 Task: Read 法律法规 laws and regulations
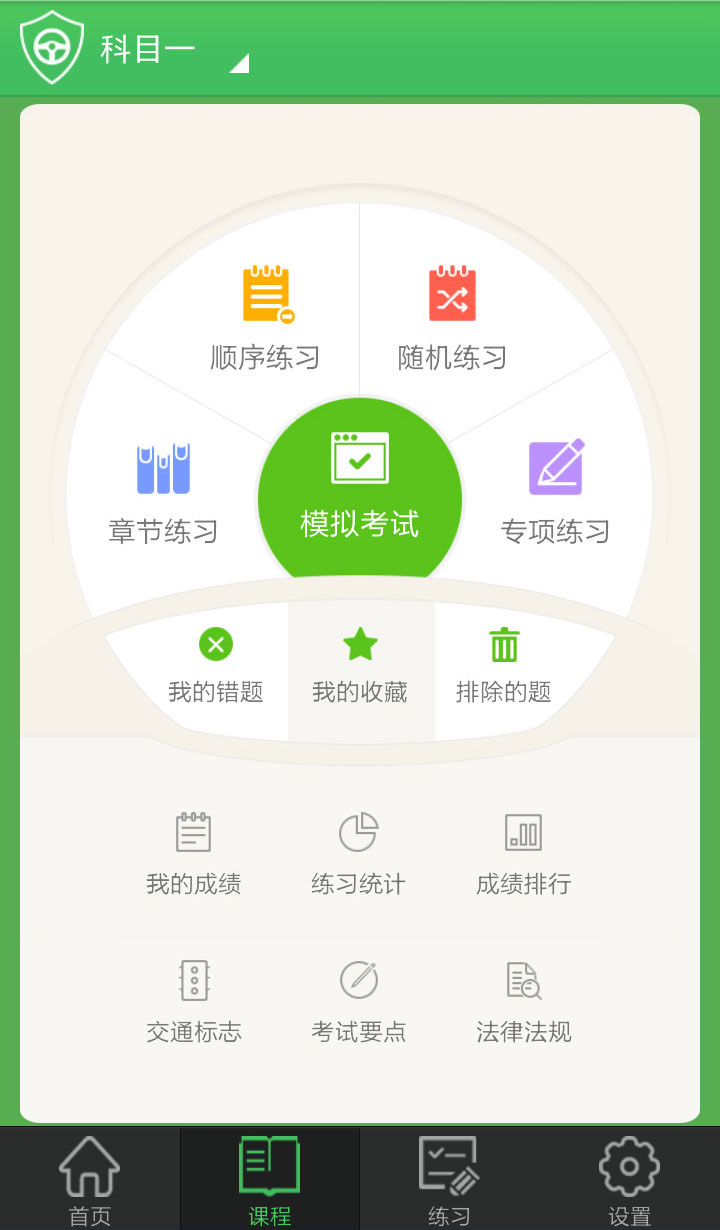click(x=523, y=1001)
